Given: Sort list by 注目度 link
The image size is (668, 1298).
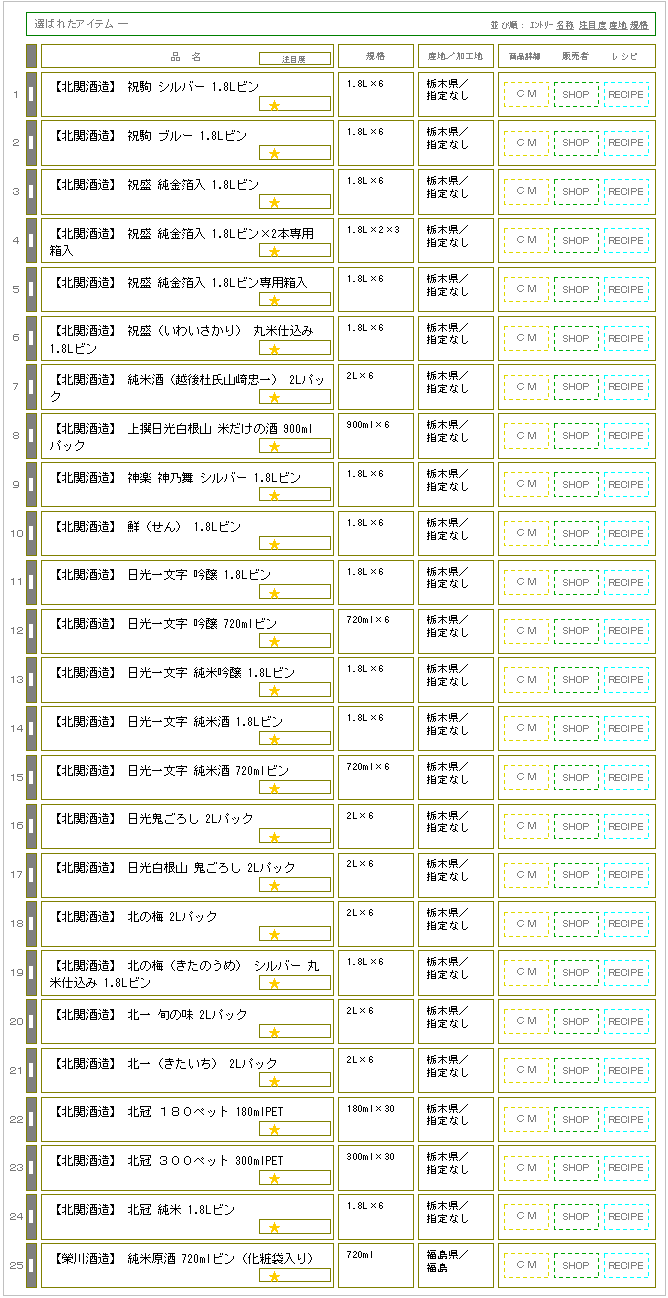Looking at the screenshot, I should point(592,24).
